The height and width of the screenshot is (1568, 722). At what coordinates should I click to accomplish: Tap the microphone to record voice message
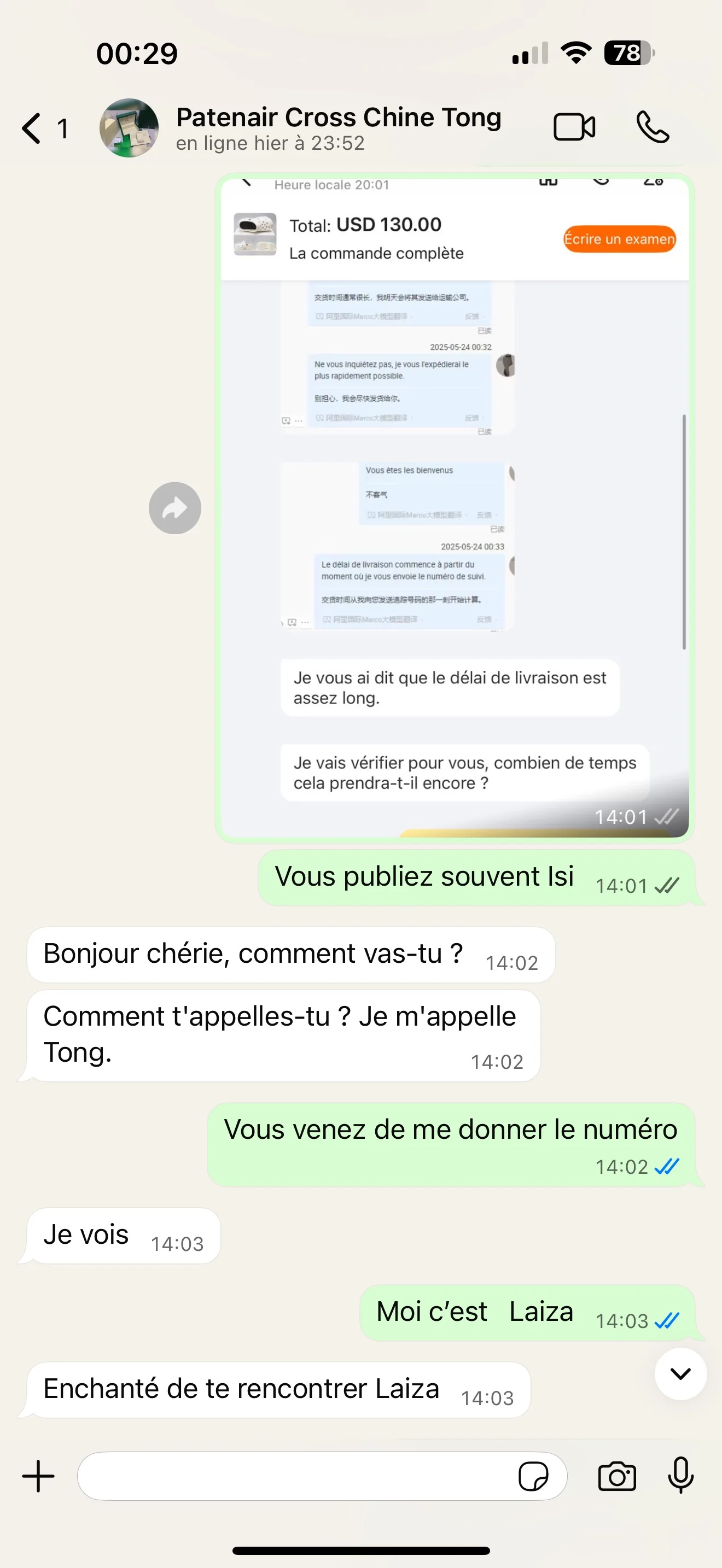[x=680, y=1476]
